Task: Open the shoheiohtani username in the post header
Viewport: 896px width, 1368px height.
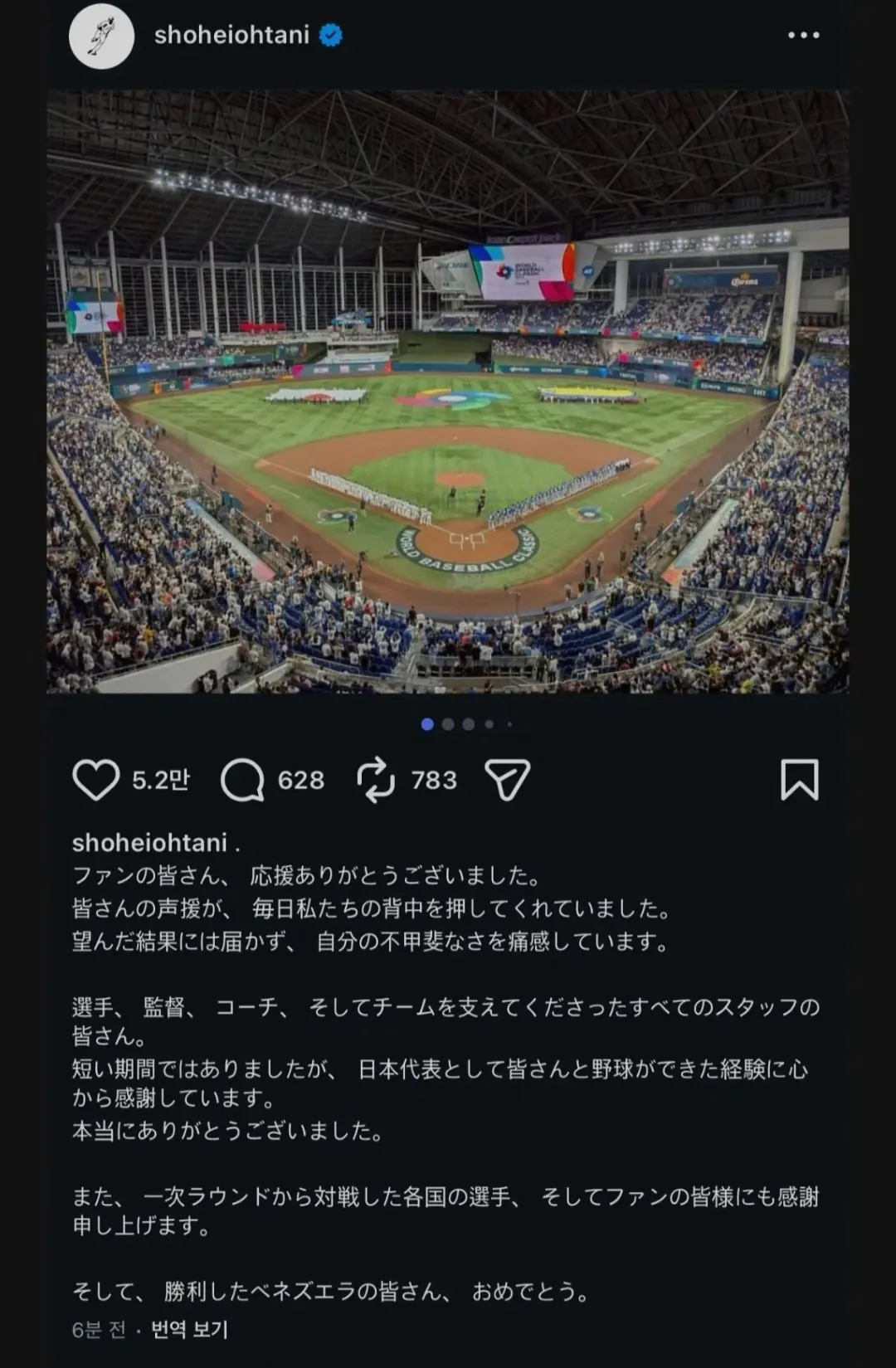Action: (x=231, y=35)
